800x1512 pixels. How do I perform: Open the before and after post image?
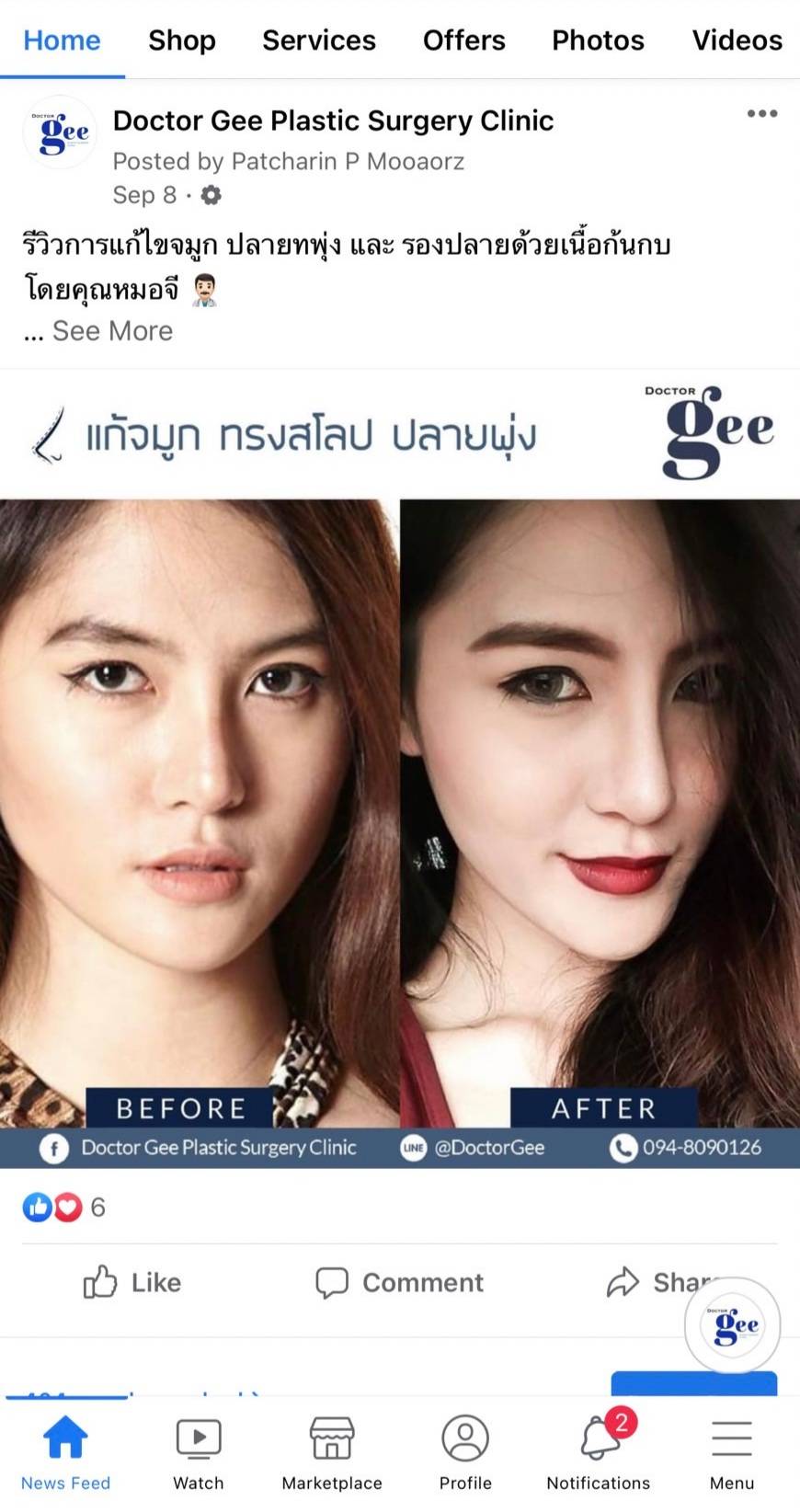coord(400,809)
